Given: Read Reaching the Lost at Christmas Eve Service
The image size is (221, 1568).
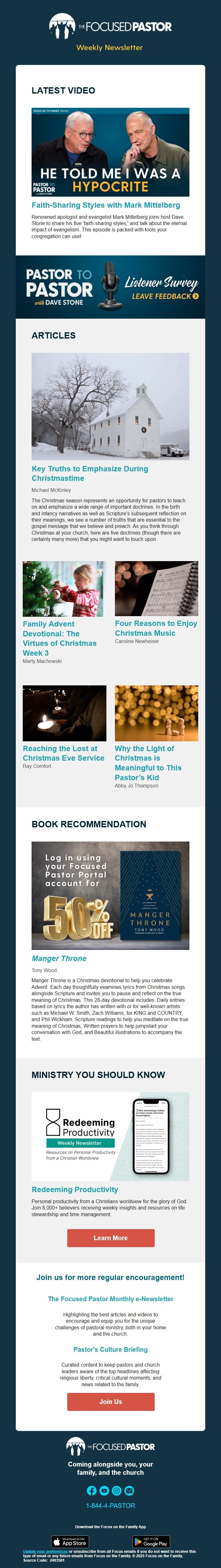Looking at the screenshot, I should click(x=63, y=753).
